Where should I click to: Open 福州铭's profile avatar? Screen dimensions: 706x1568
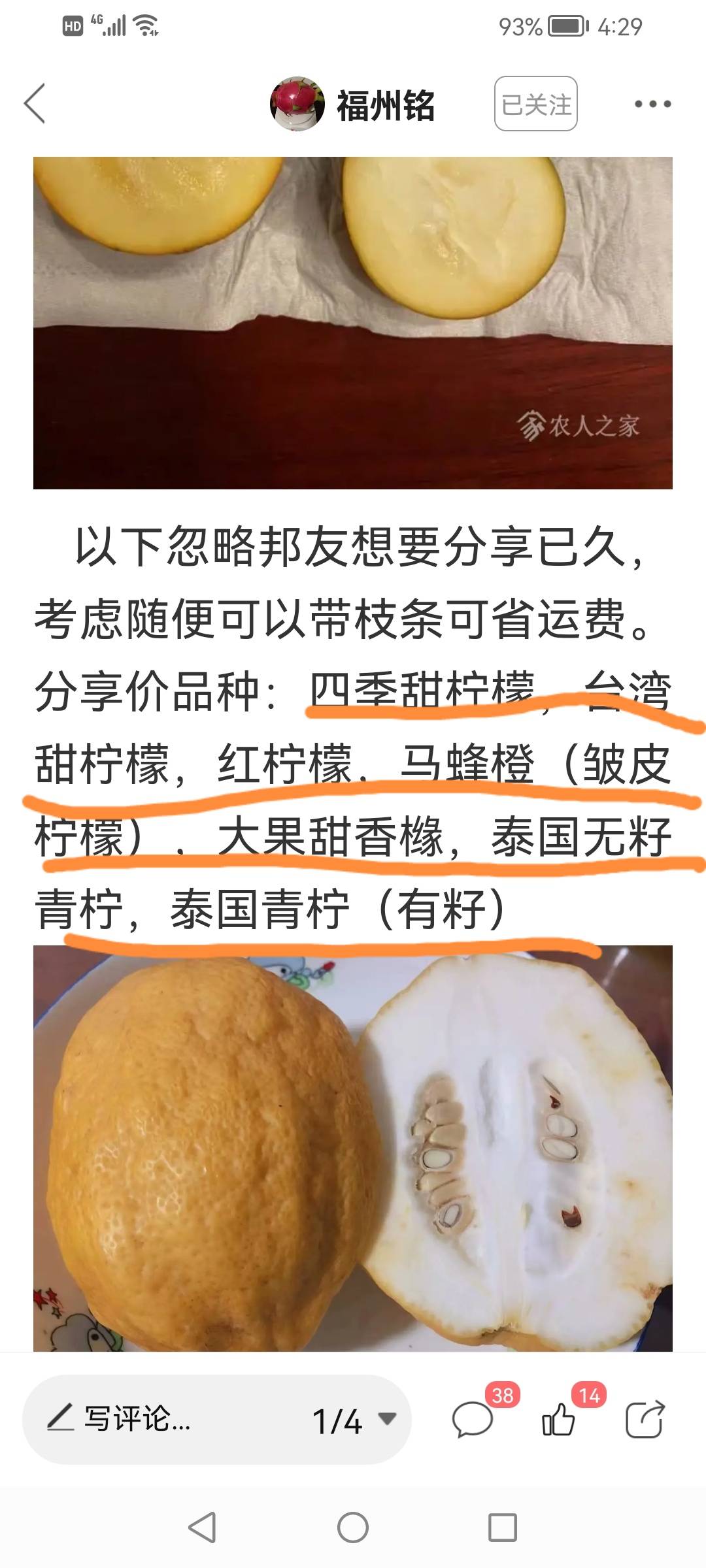pos(297,104)
